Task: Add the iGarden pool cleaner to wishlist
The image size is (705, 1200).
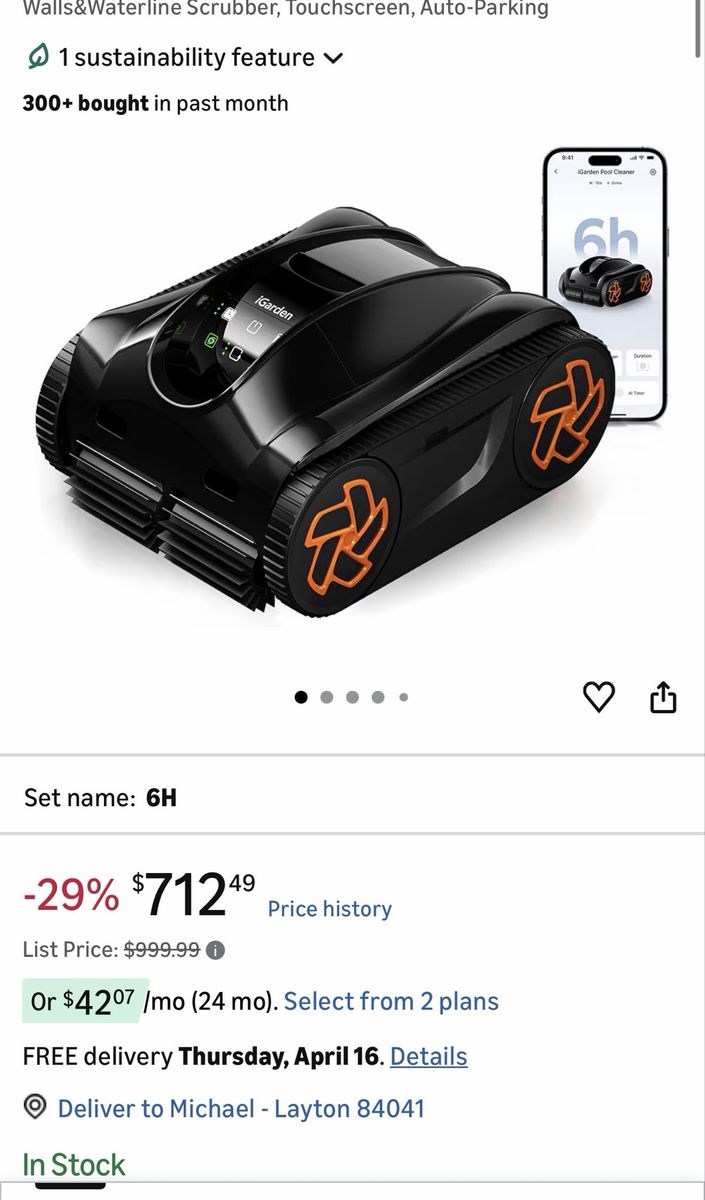Action: (x=598, y=697)
